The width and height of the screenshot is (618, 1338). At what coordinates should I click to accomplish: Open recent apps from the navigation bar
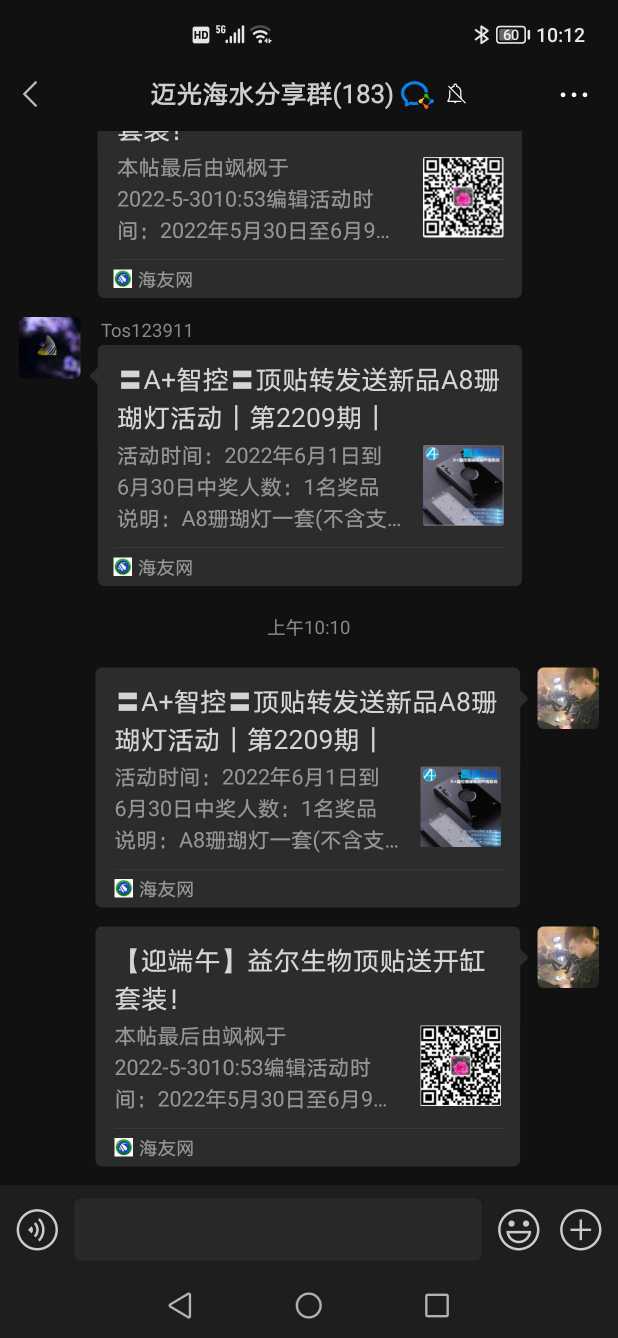pos(437,1305)
